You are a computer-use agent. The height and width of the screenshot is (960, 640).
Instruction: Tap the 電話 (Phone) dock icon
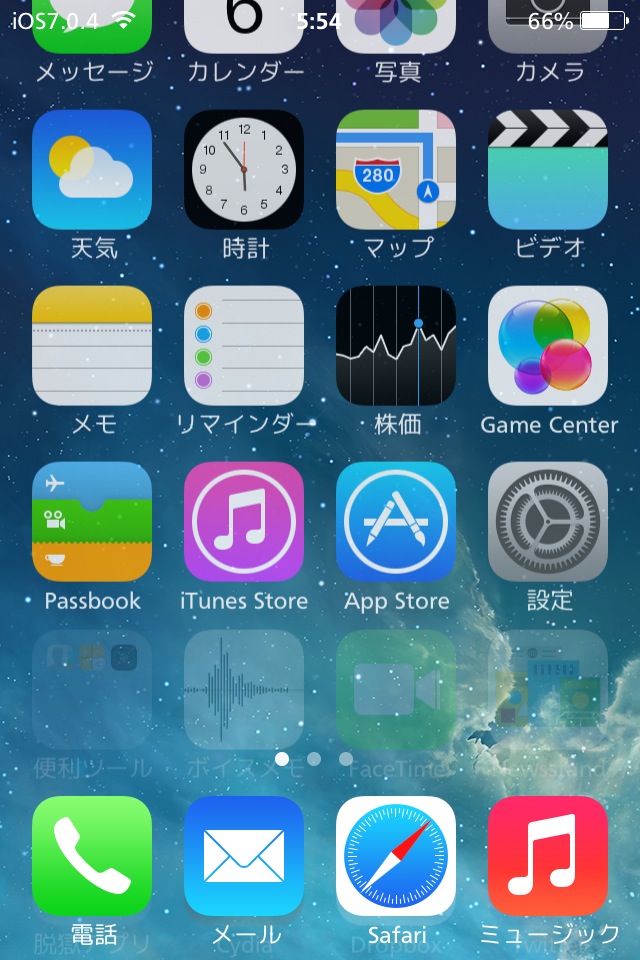point(92,856)
